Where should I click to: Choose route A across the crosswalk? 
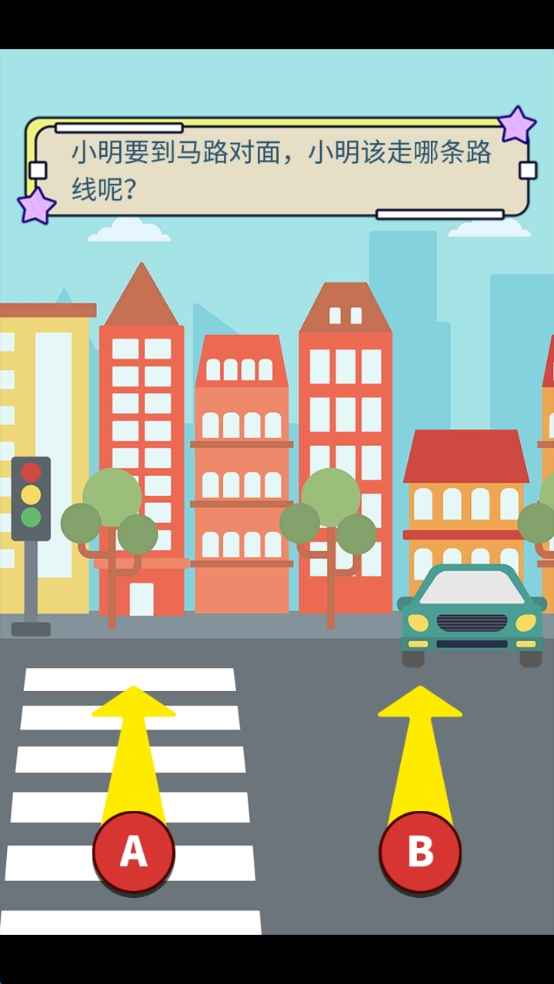coord(134,852)
